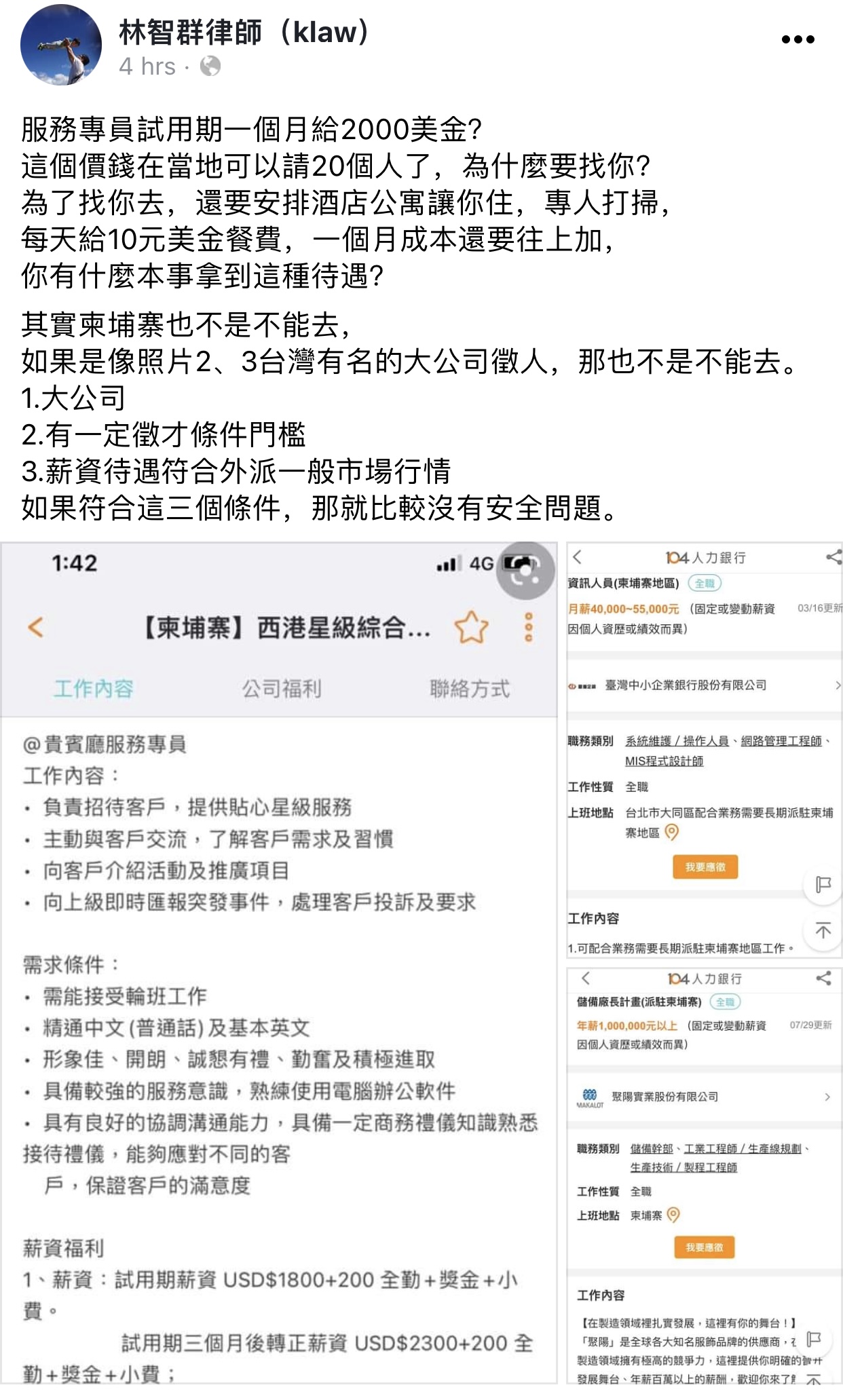Viewport: 843px width, 1400px height.
Task: Open the post's three-dot options menu
Action: 798,39
